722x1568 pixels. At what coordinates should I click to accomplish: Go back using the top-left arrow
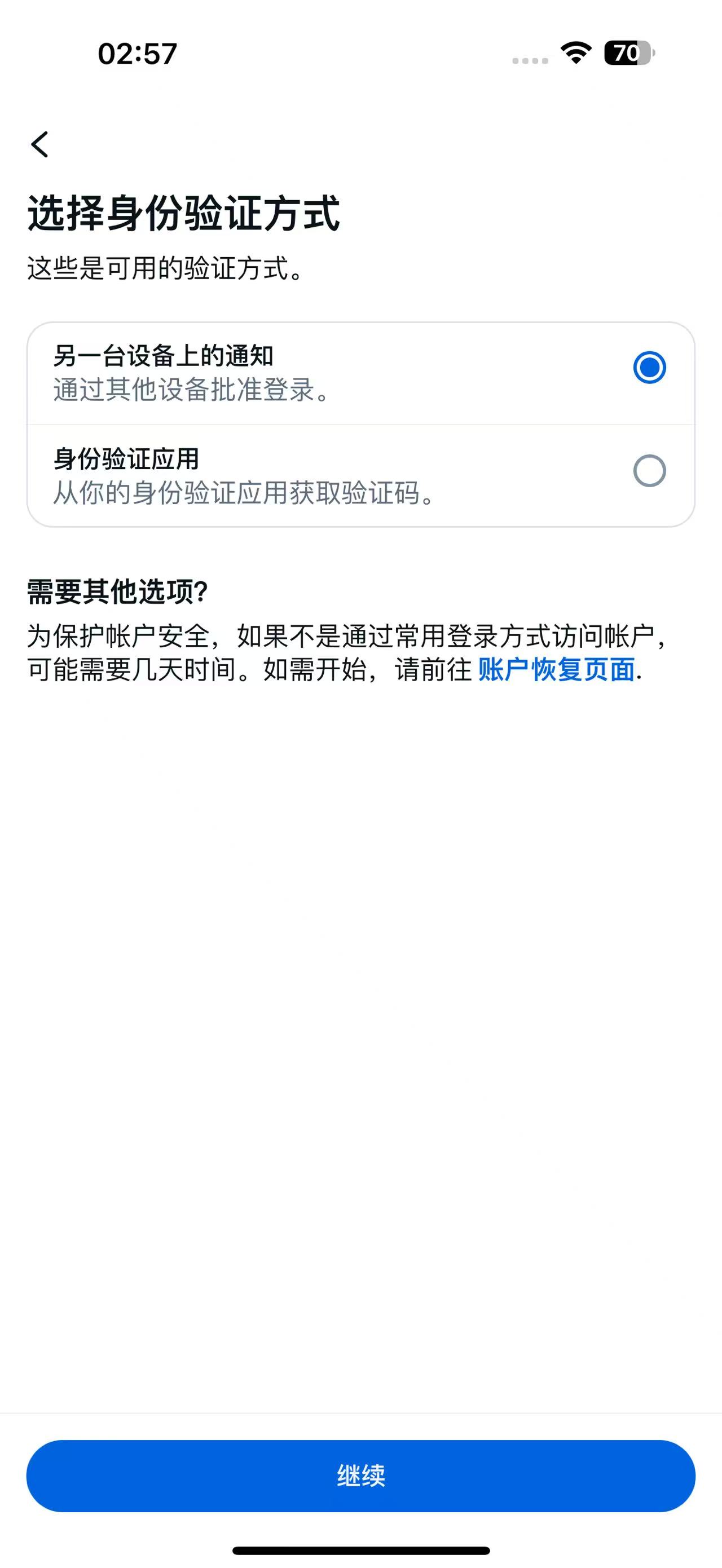coord(40,144)
